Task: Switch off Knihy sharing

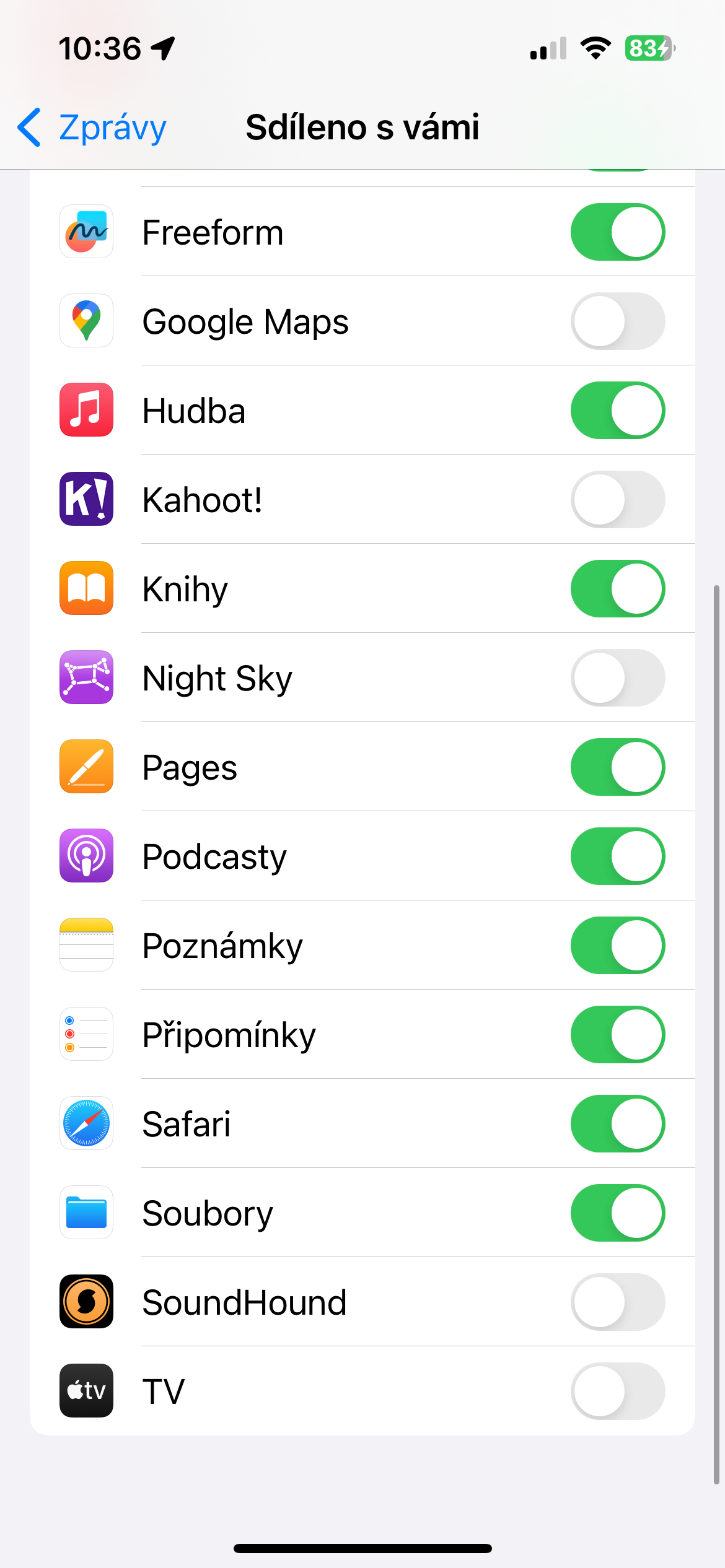Action: [x=617, y=589]
